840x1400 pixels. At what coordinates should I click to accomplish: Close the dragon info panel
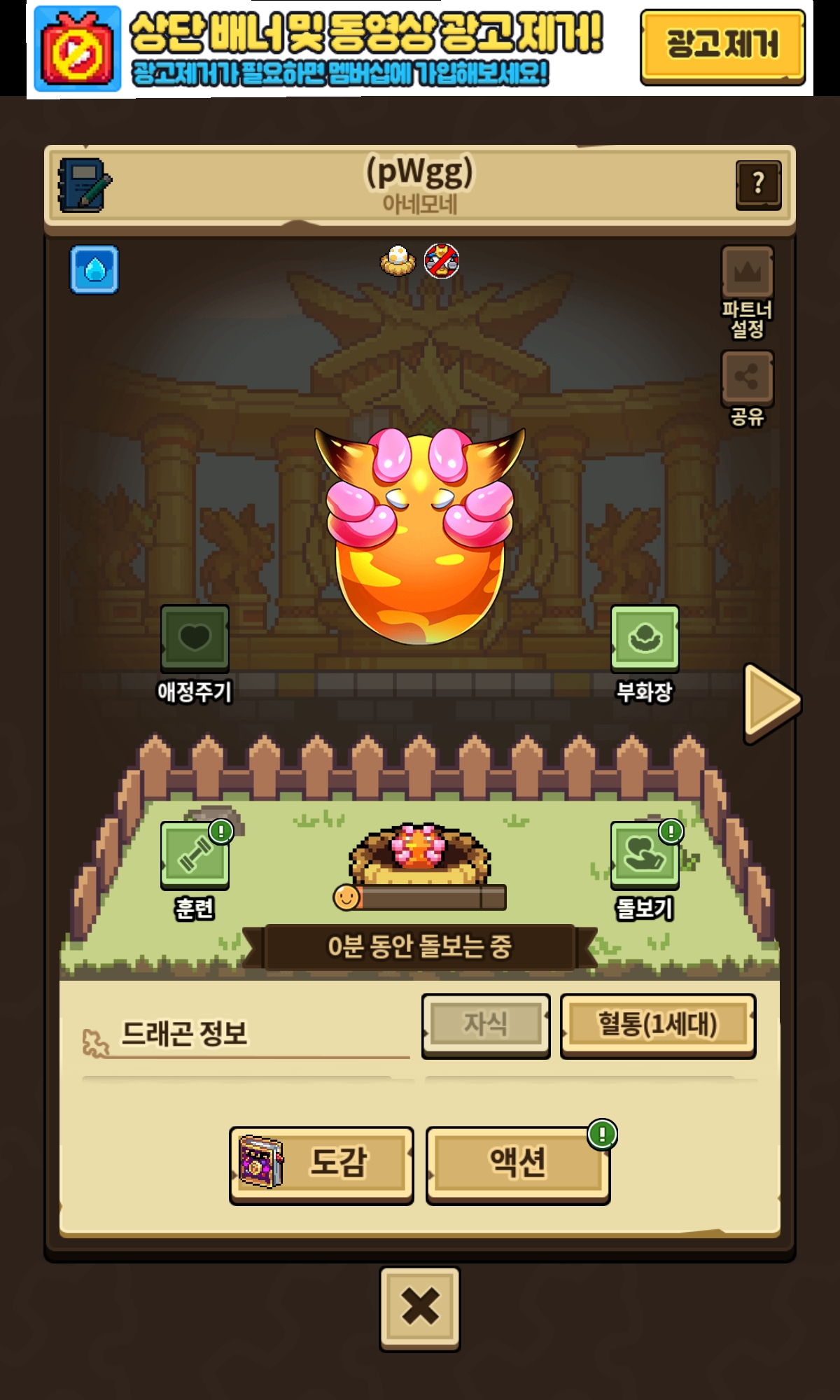pos(420,1308)
